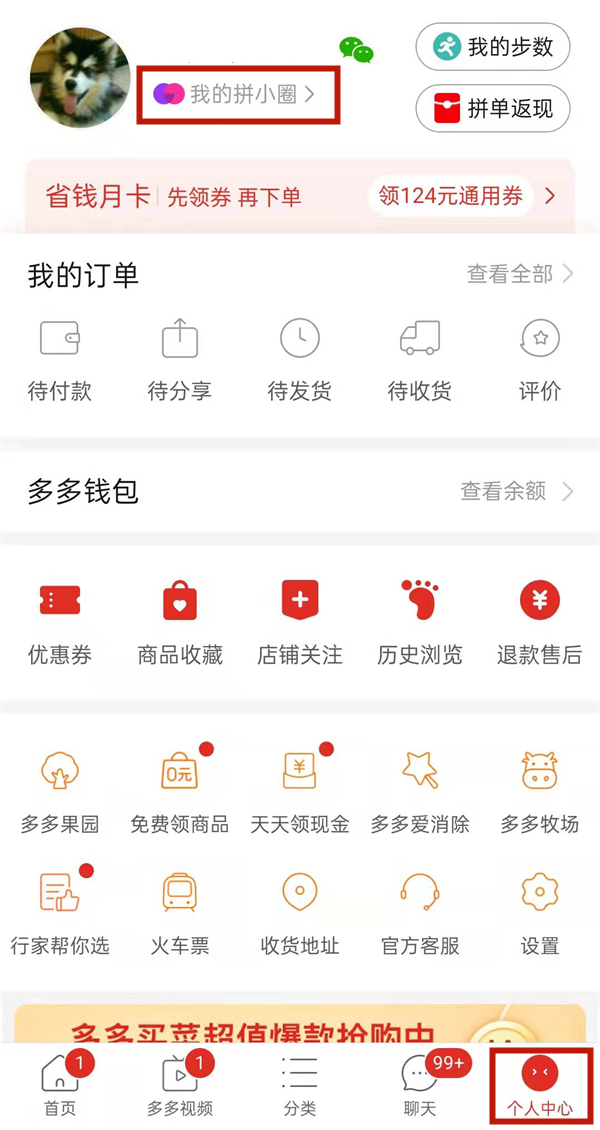Open 拼单返现 button
The height and width of the screenshot is (1130, 600).
tap(492, 110)
